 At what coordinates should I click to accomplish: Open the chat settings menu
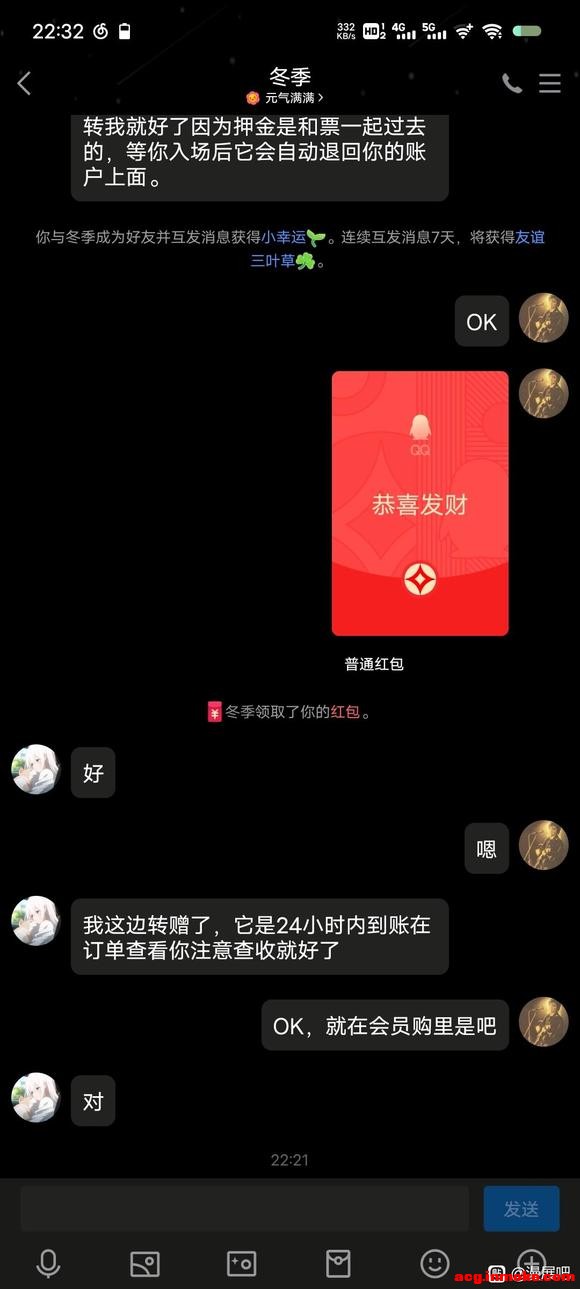tap(550, 84)
